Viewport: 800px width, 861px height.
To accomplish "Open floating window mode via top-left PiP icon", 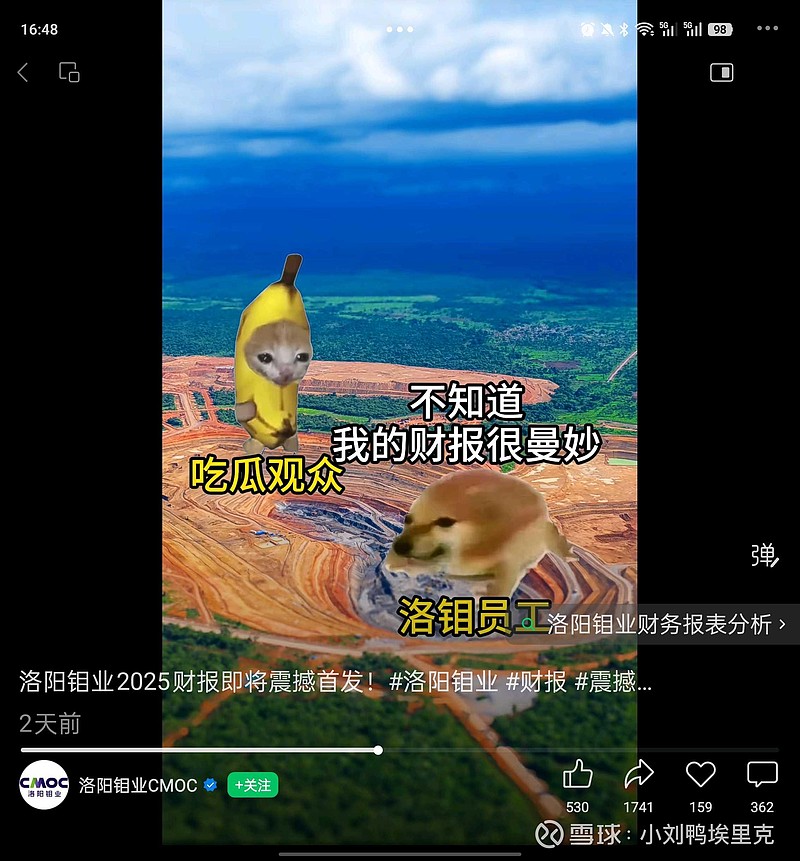I will tap(67, 72).
